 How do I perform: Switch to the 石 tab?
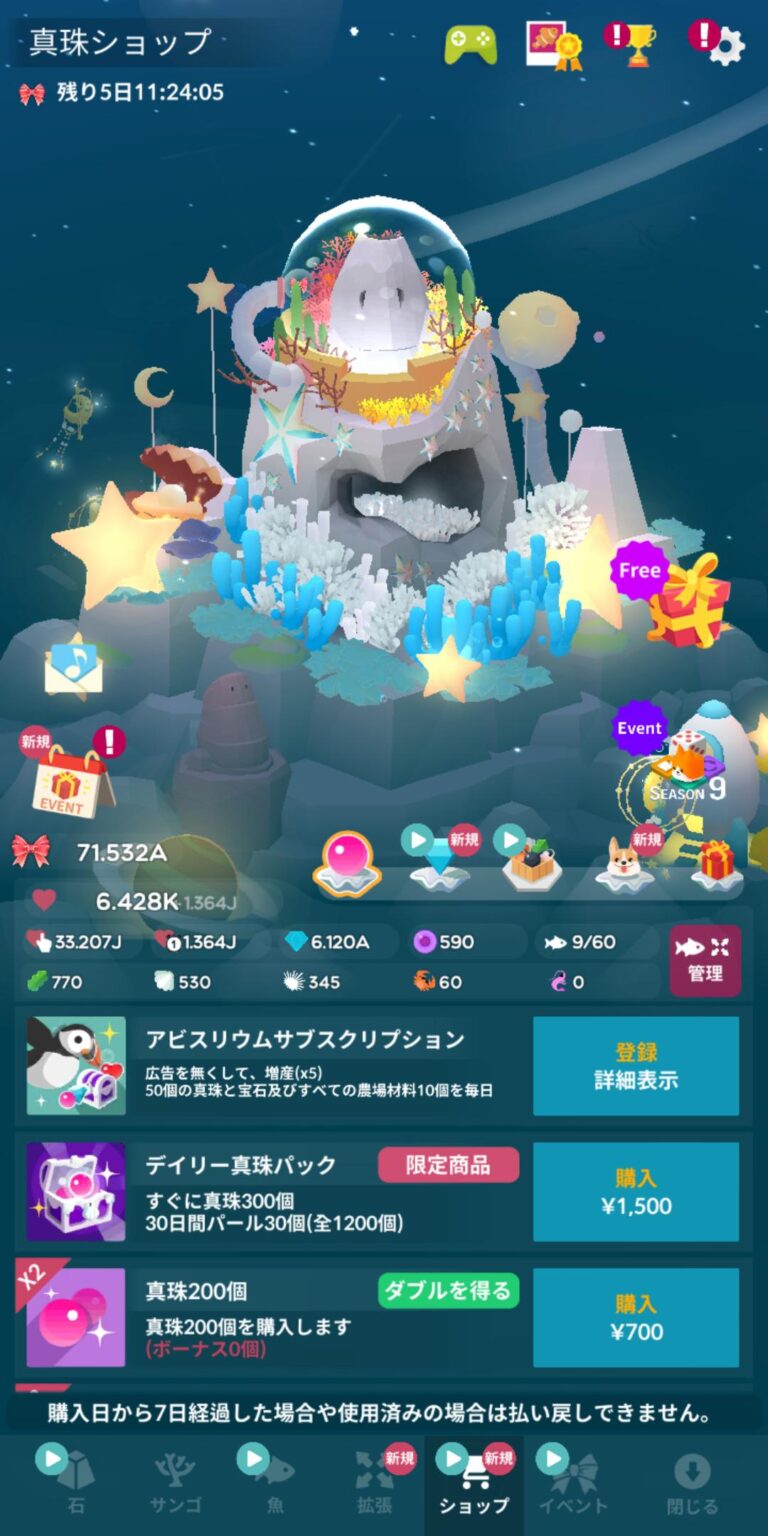(75, 1484)
